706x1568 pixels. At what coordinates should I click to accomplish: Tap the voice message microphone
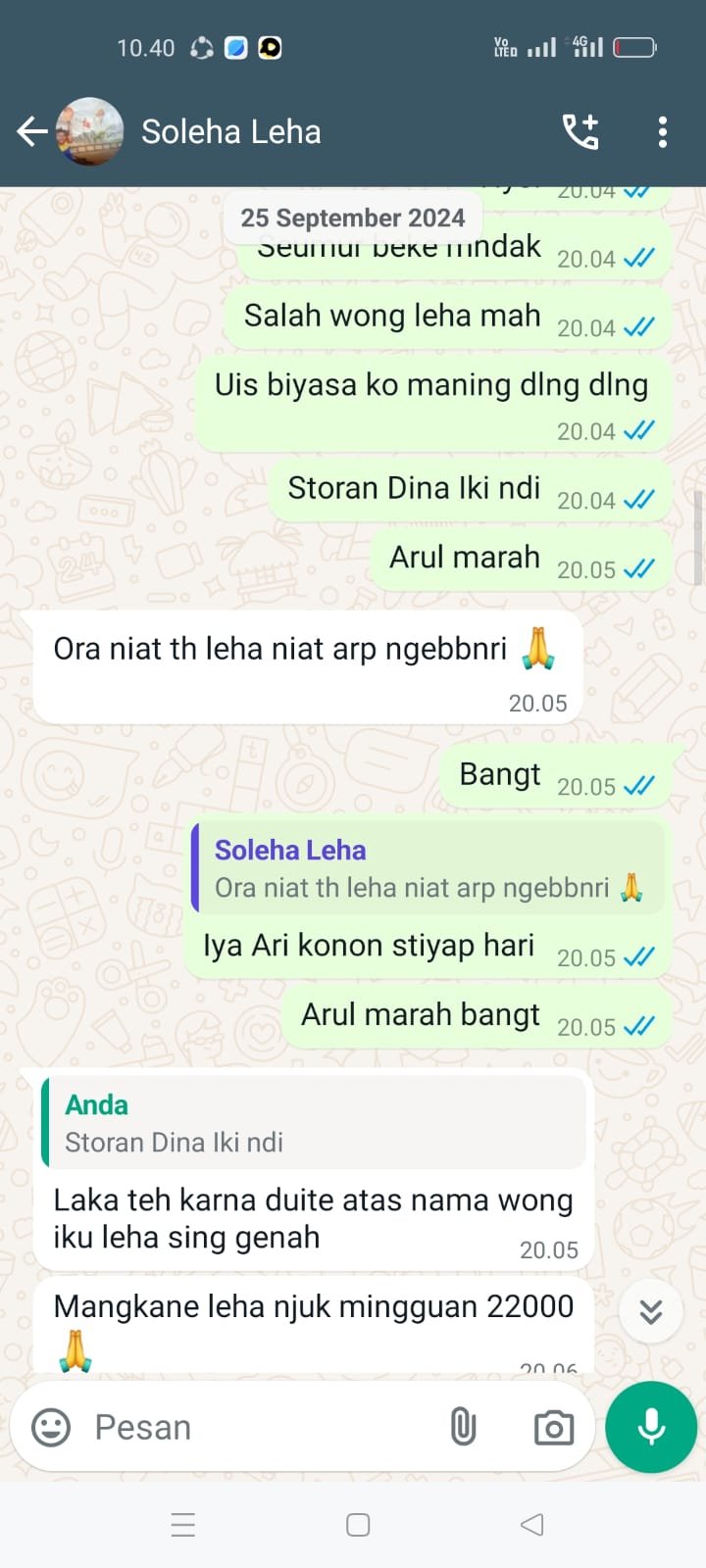[651, 1427]
